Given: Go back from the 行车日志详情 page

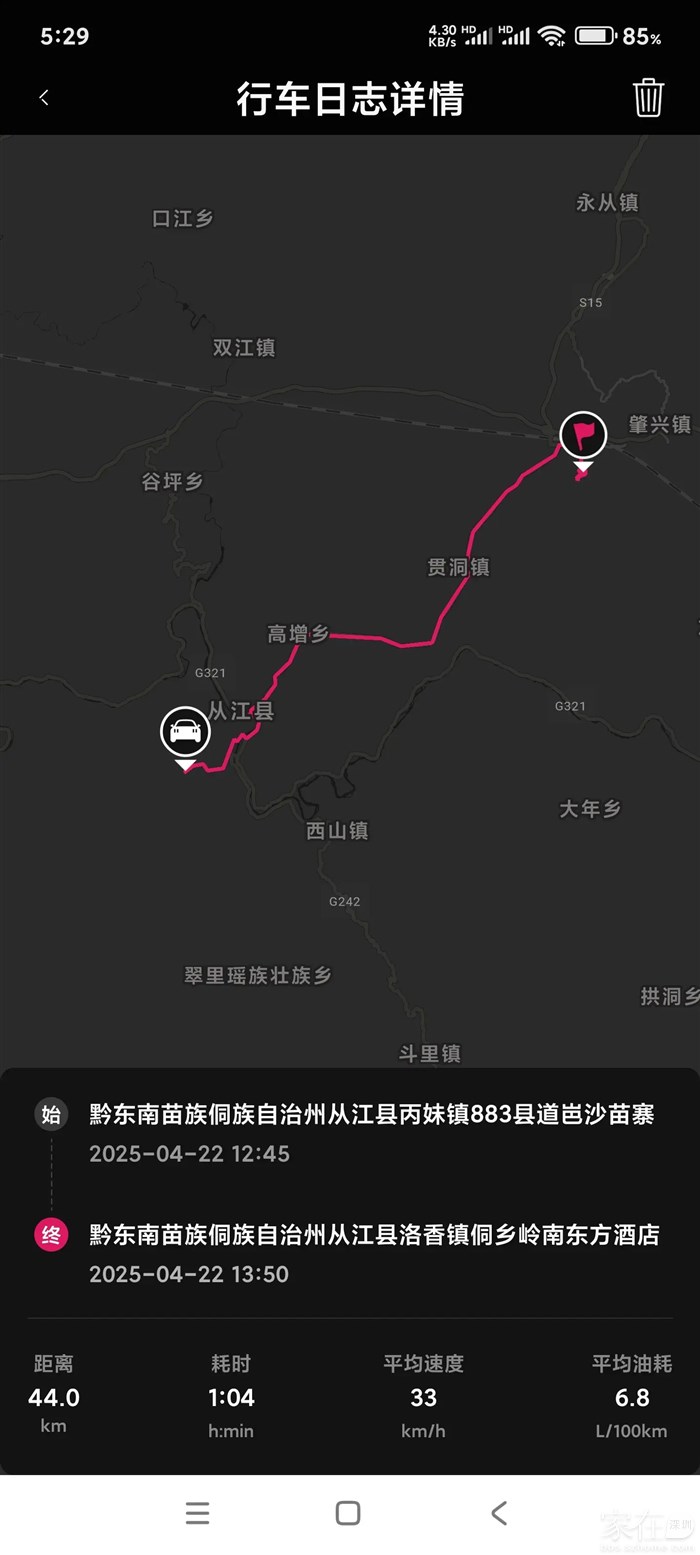Looking at the screenshot, I should click(44, 98).
